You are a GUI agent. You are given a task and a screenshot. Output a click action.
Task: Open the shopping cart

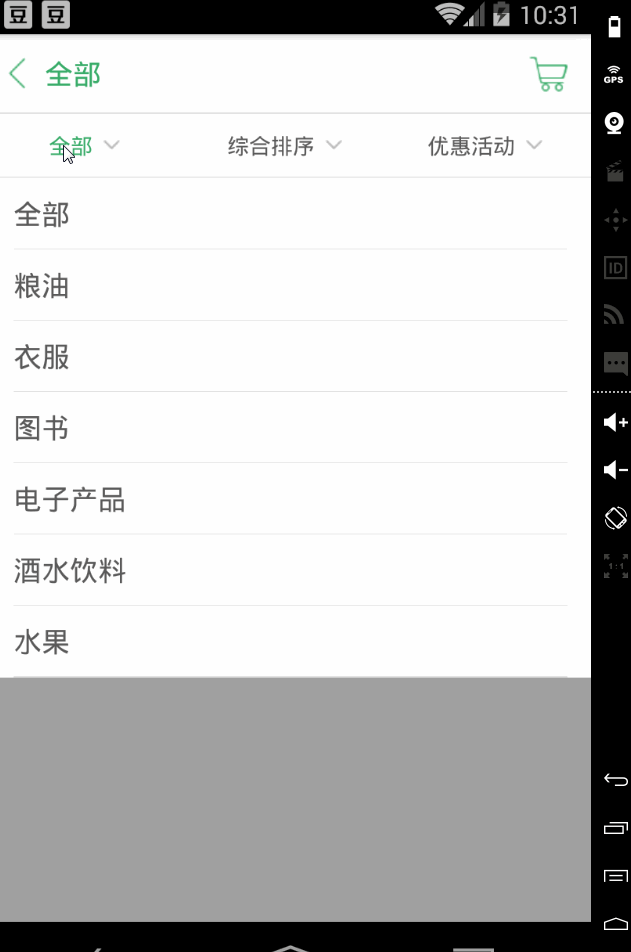pos(548,74)
